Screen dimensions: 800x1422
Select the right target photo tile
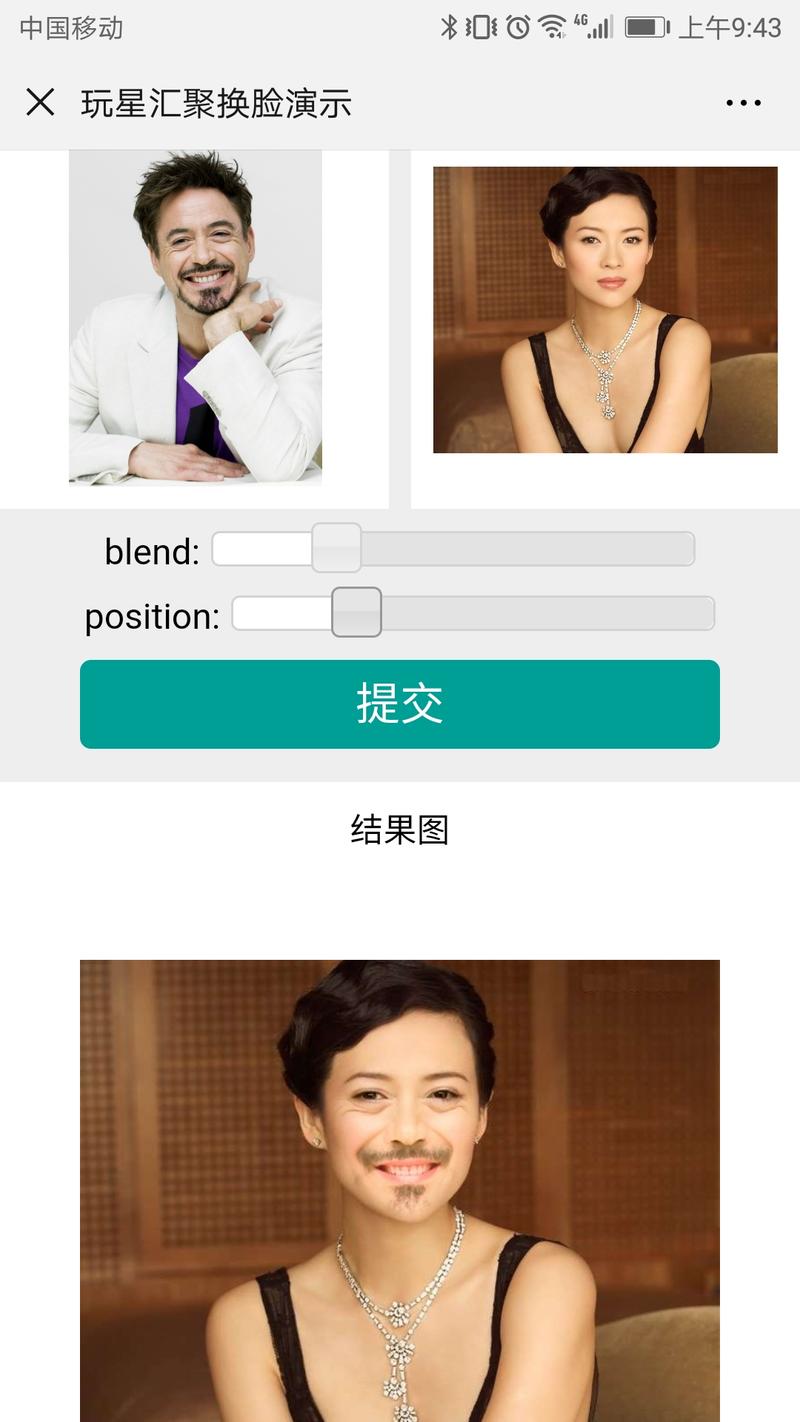(x=604, y=310)
